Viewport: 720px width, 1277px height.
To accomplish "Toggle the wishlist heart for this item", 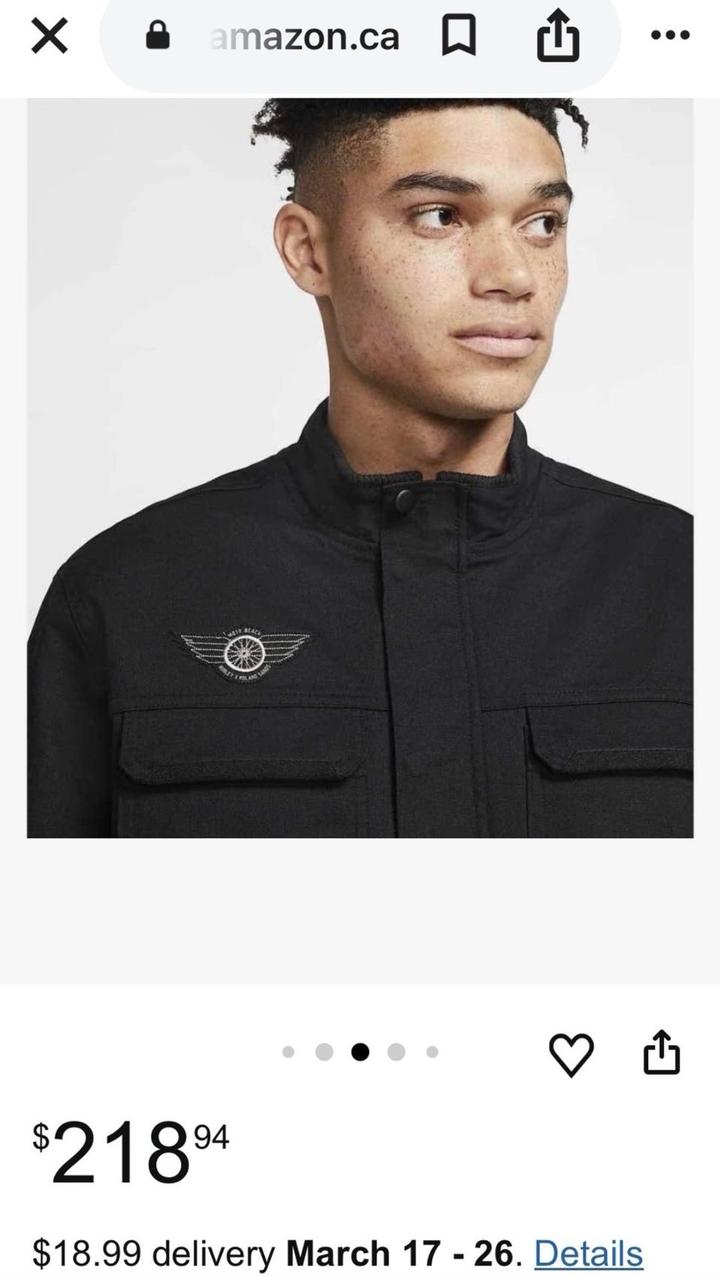I will 572,1051.
